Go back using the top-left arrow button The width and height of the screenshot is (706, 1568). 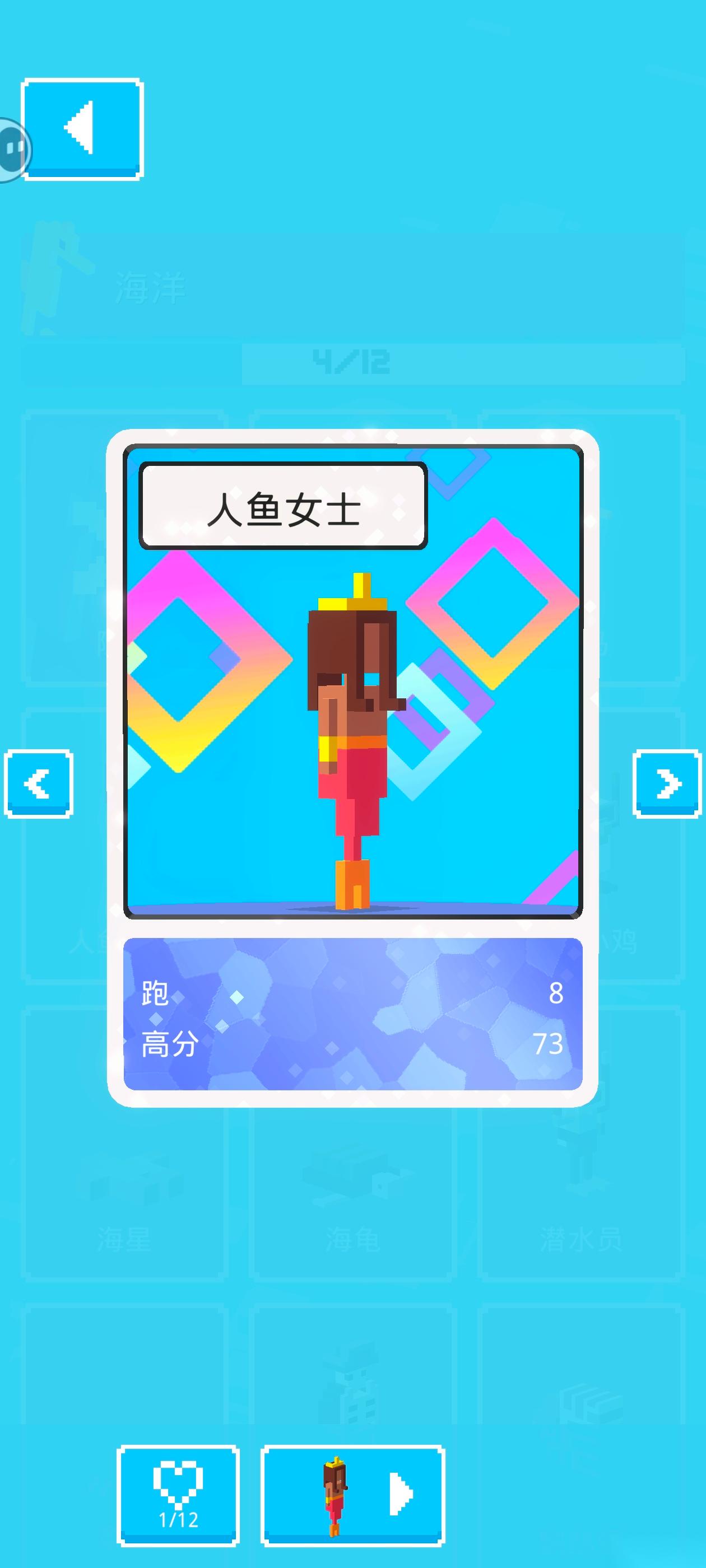(82, 128)
